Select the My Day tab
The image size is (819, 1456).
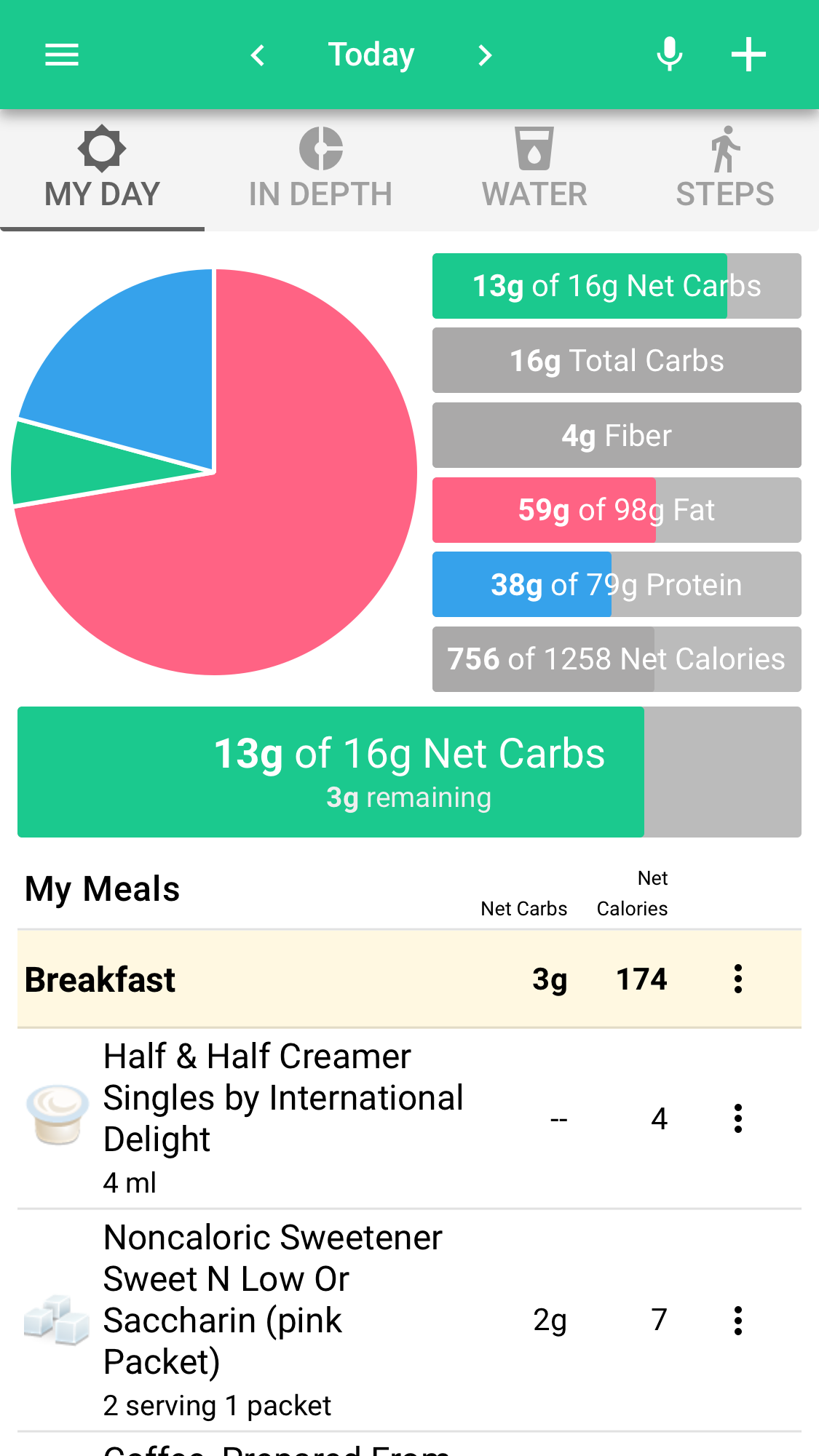[102, 170]
